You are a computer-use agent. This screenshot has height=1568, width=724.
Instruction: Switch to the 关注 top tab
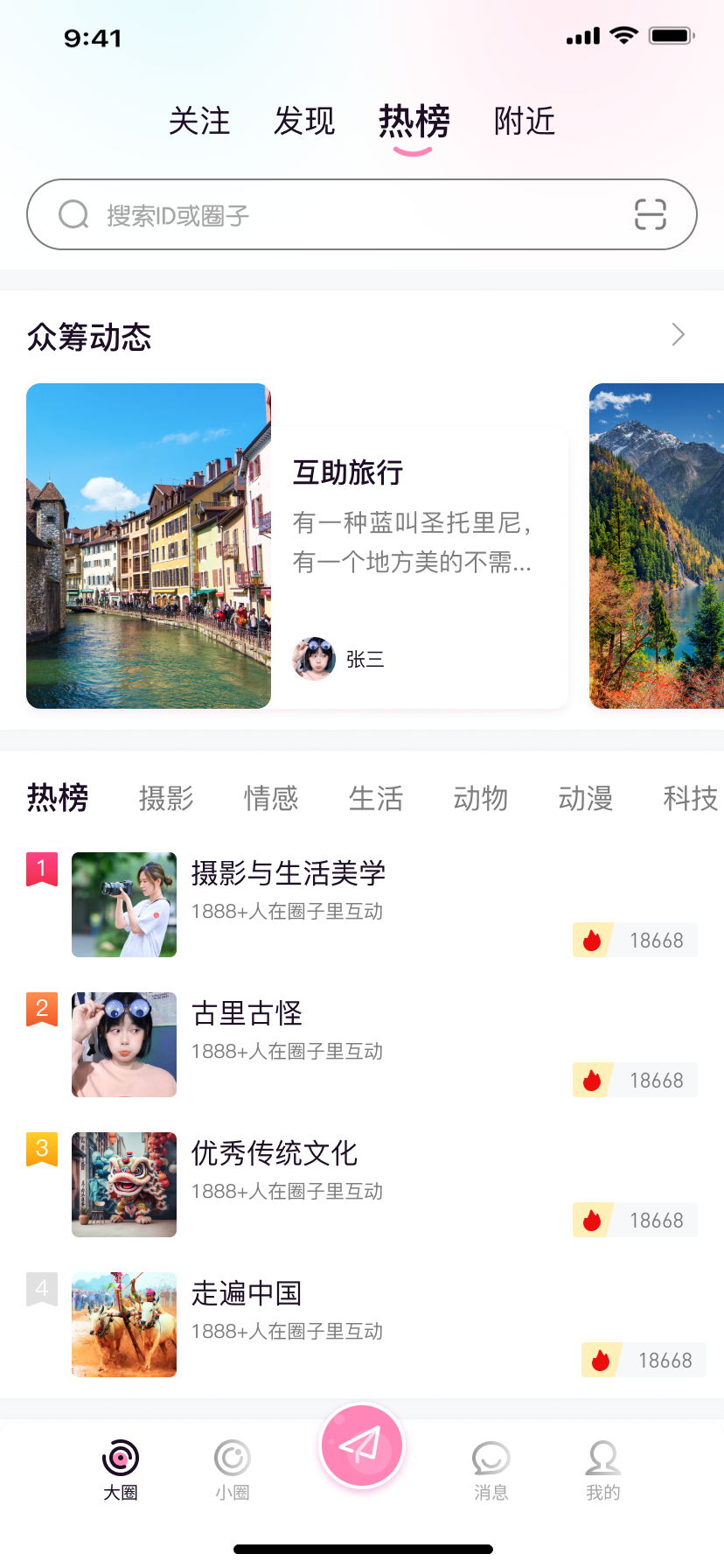click(199, 121)
